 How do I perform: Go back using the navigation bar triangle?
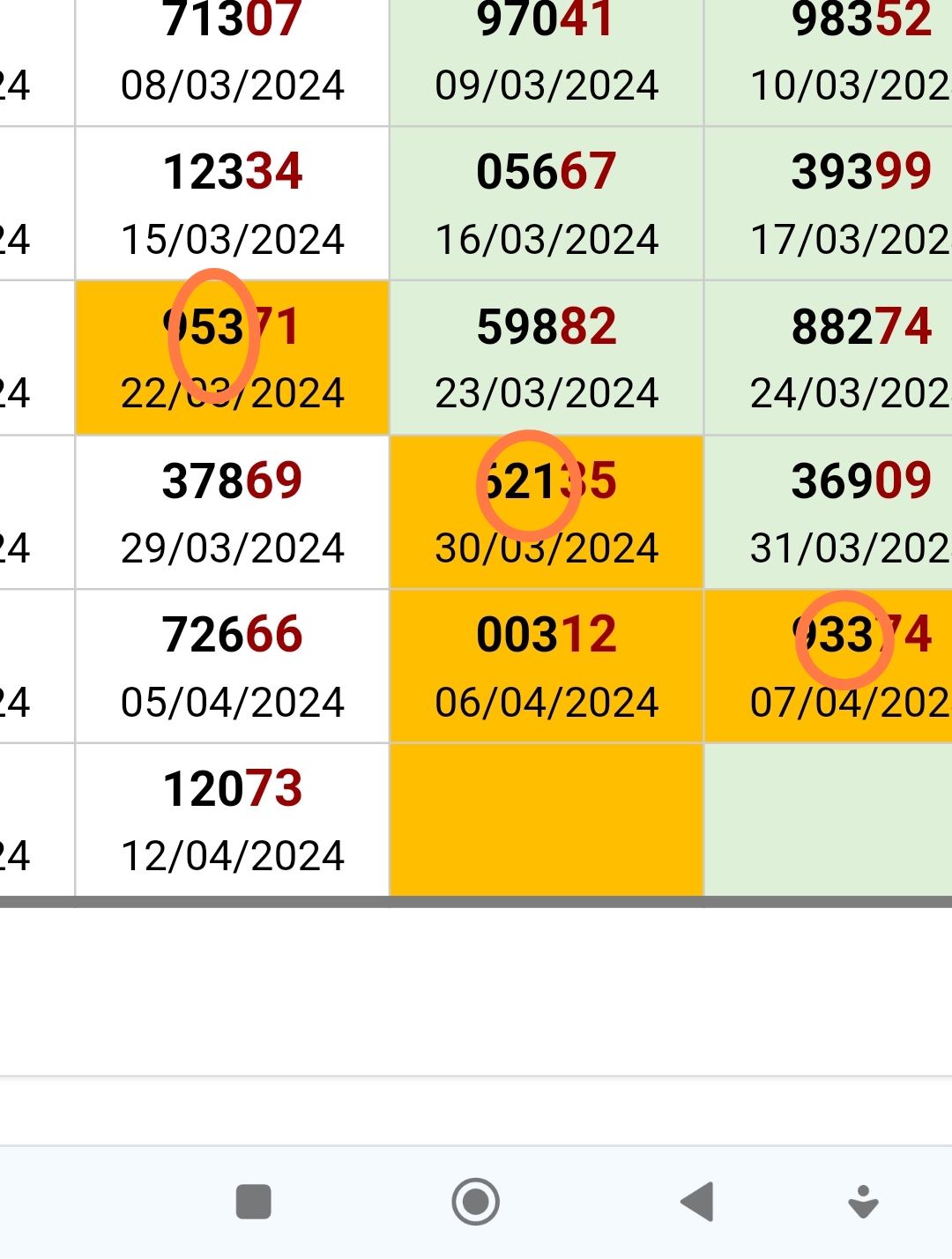pyautogui.click(x=697, y=1202)
